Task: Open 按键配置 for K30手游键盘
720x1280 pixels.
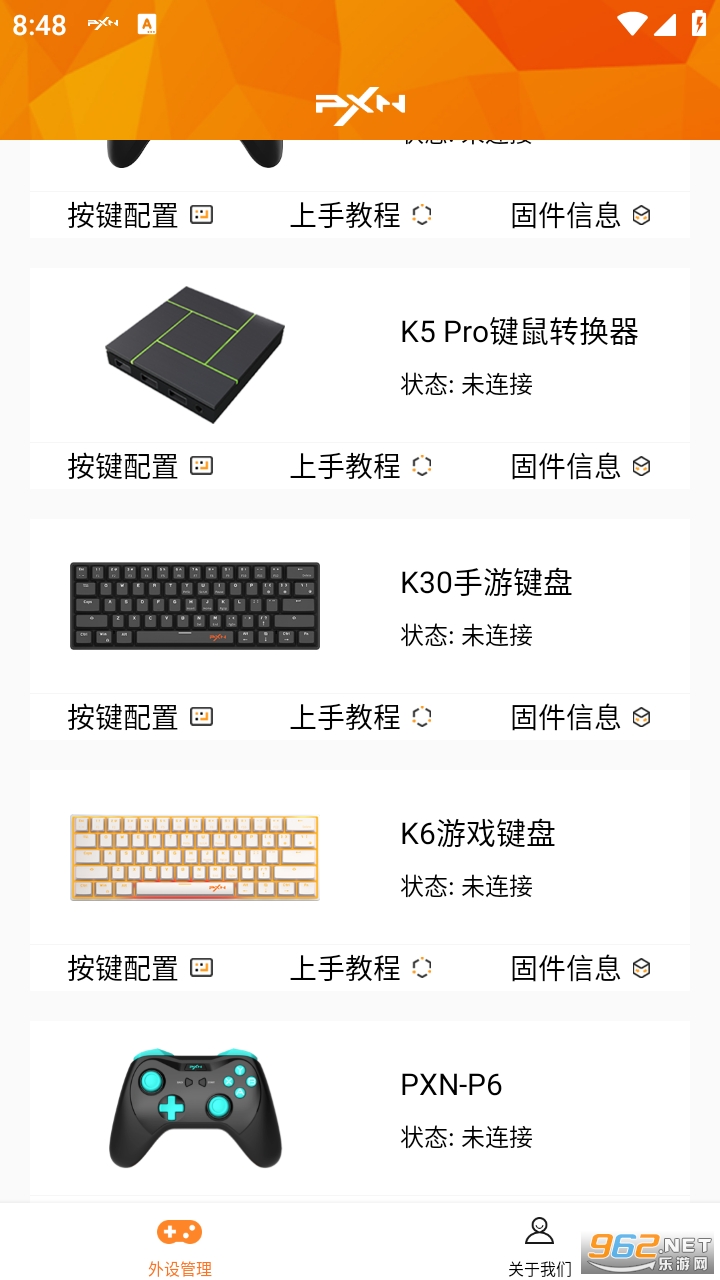Action: coord(140,717)
